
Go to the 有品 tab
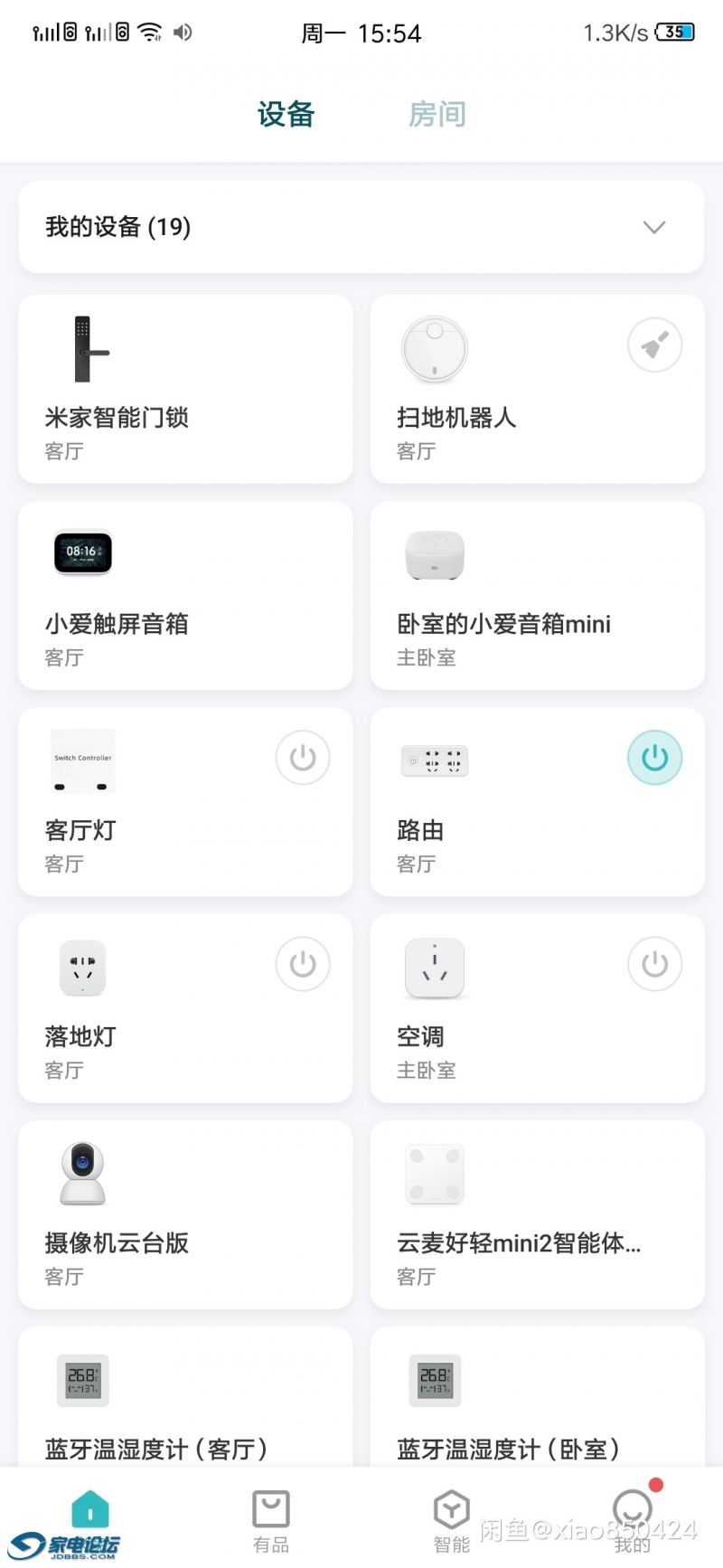click(271, 1521)
